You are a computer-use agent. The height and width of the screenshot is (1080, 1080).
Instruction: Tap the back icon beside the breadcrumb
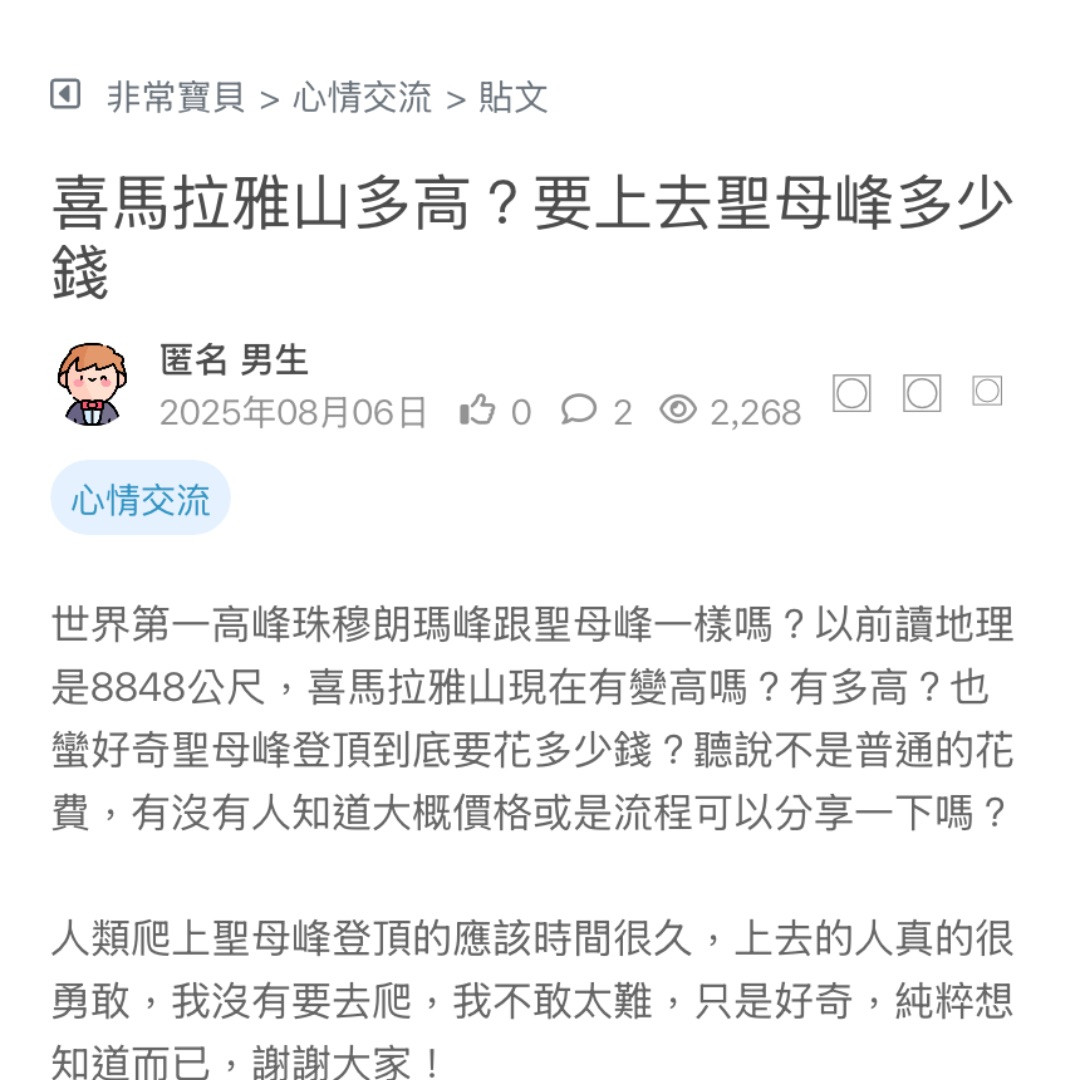point(65,96)
